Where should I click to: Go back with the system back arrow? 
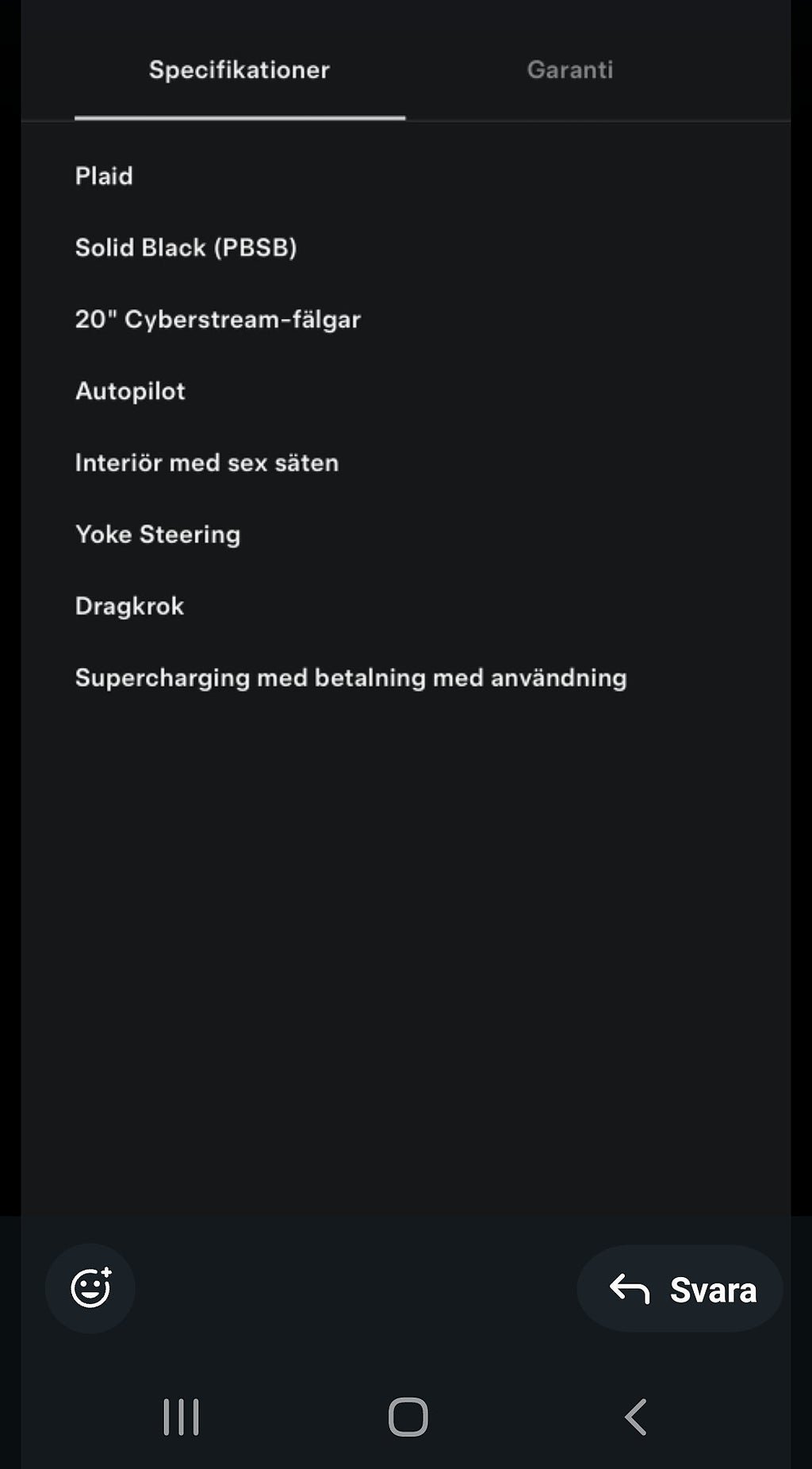click(x=635, y=1417)
